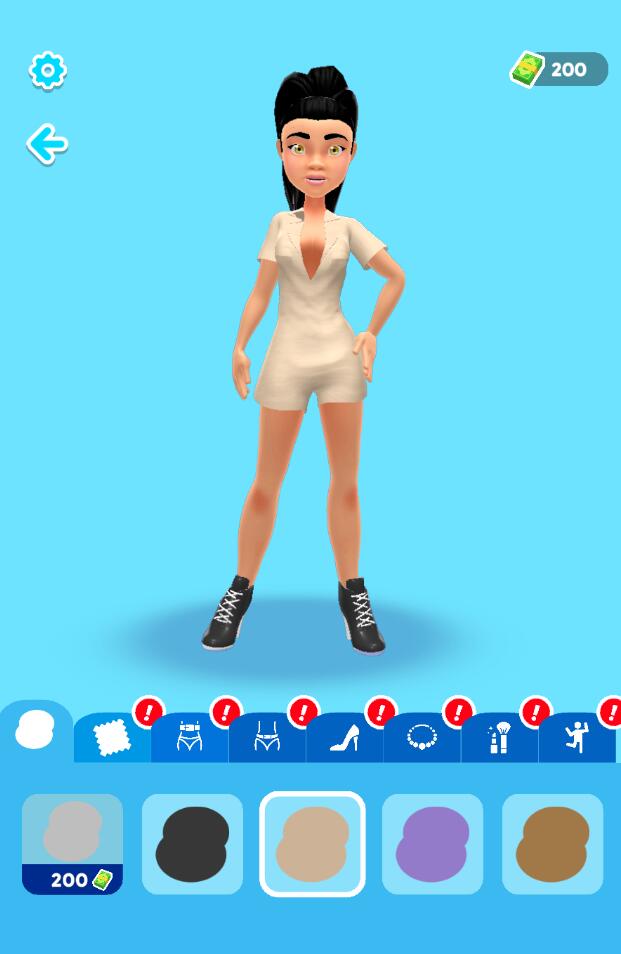
Task: Switch to the fabric pattern tab
Action: [x=112, y=738]
